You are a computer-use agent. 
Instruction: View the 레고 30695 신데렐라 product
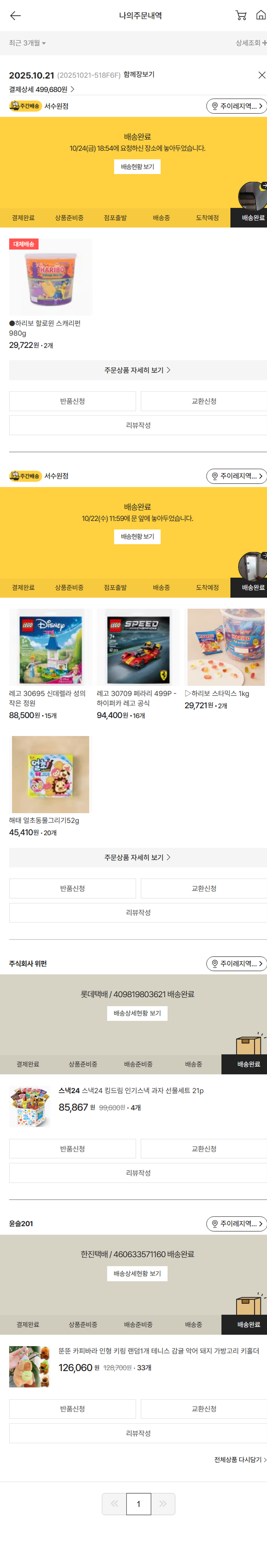(x=51, y=647)
